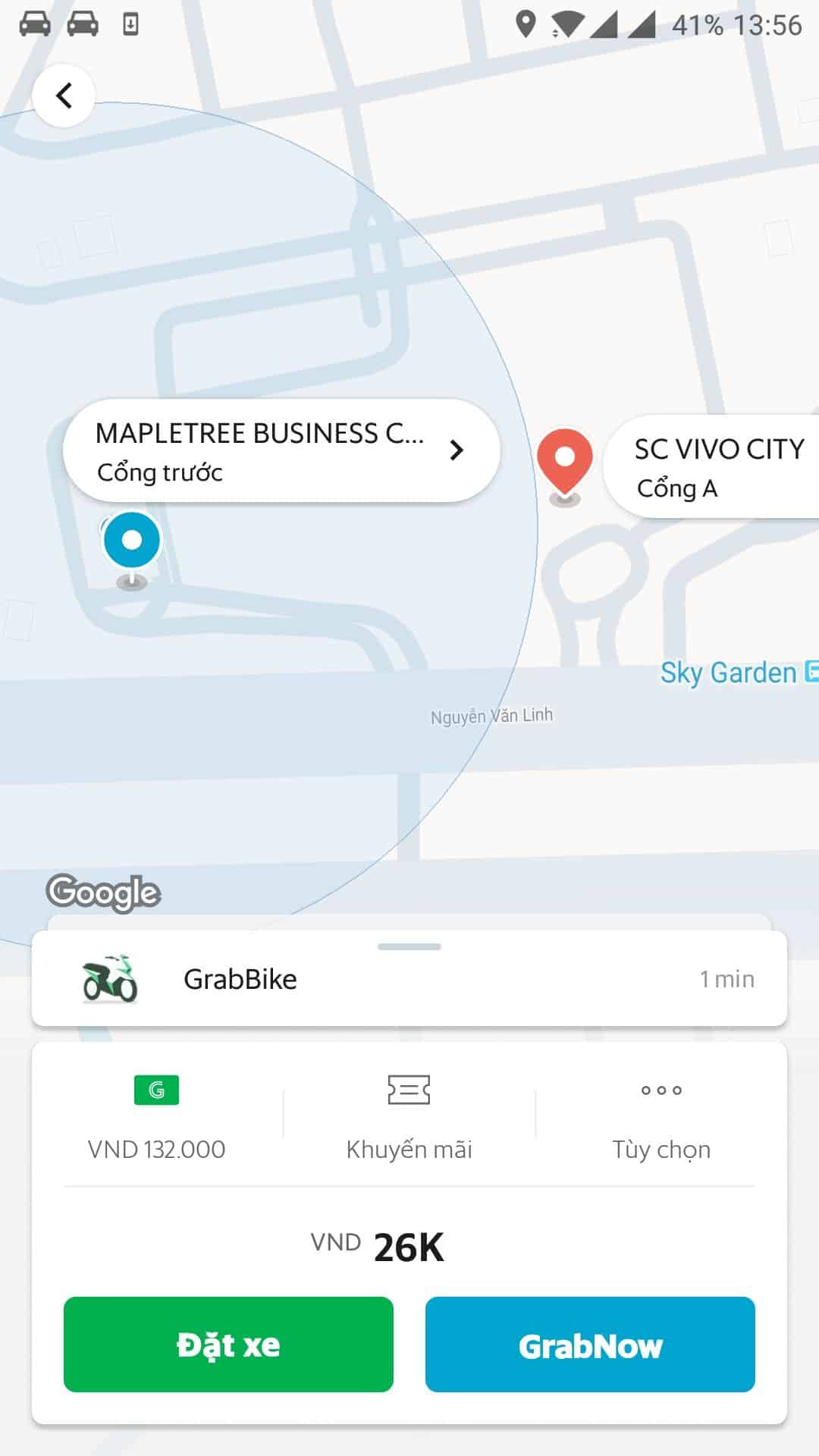The image size is (819, 1456).
Task: Book the ride with Đặt xe
Action: pos(228,1345)
